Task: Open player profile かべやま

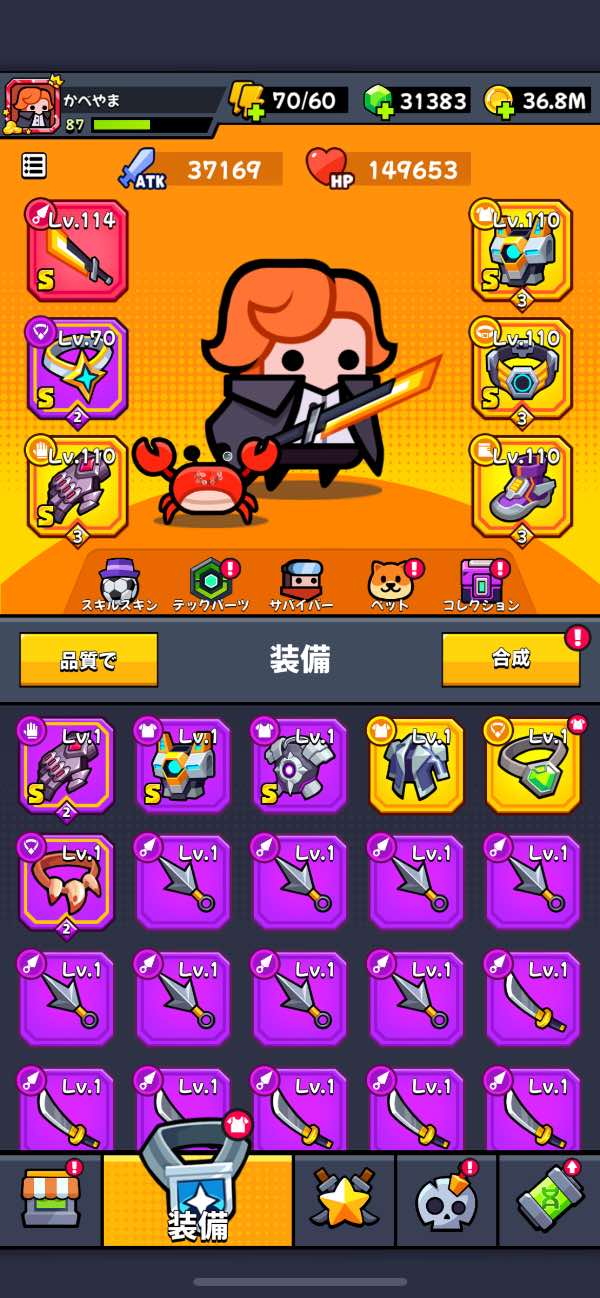Action: pyautogui.click(x=34, y=105)
